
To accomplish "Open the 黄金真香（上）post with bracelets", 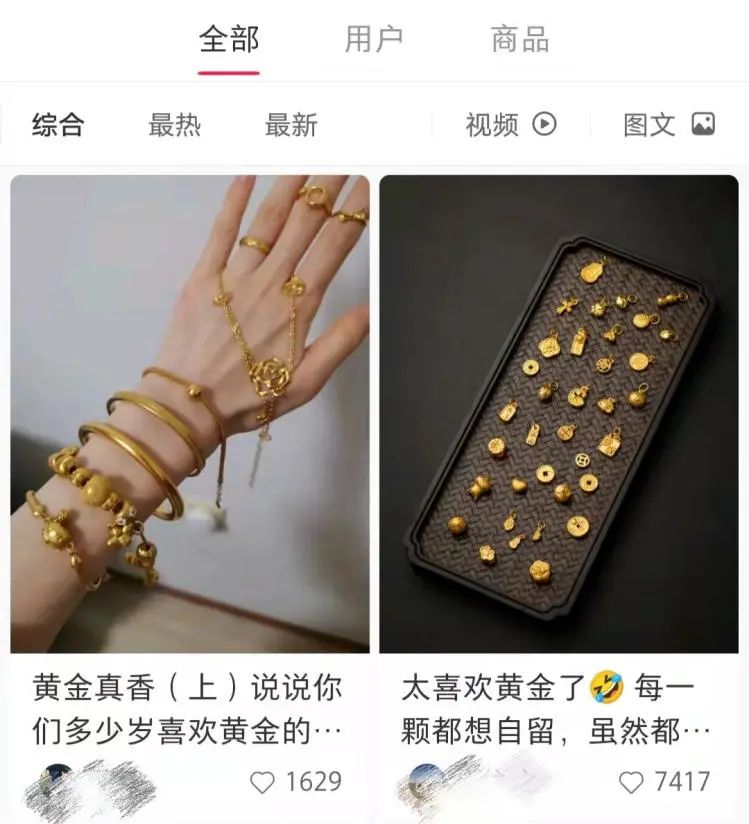I will (x=190, y=414).
